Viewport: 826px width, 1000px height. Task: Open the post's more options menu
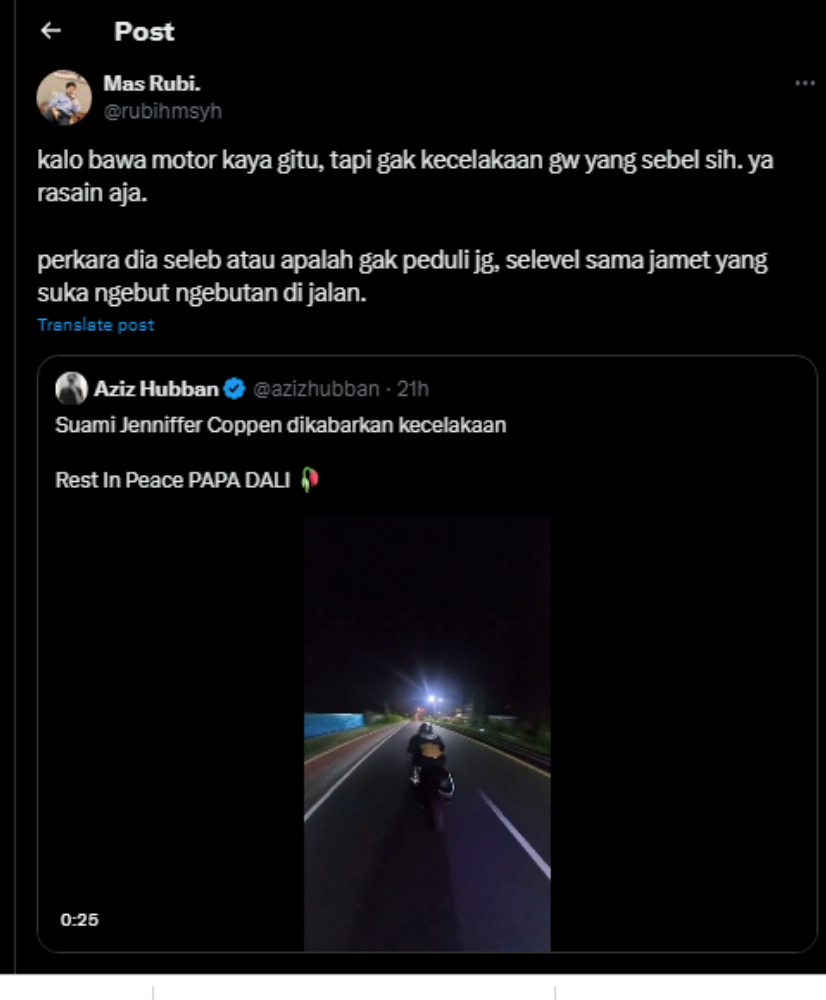point(804,84)
